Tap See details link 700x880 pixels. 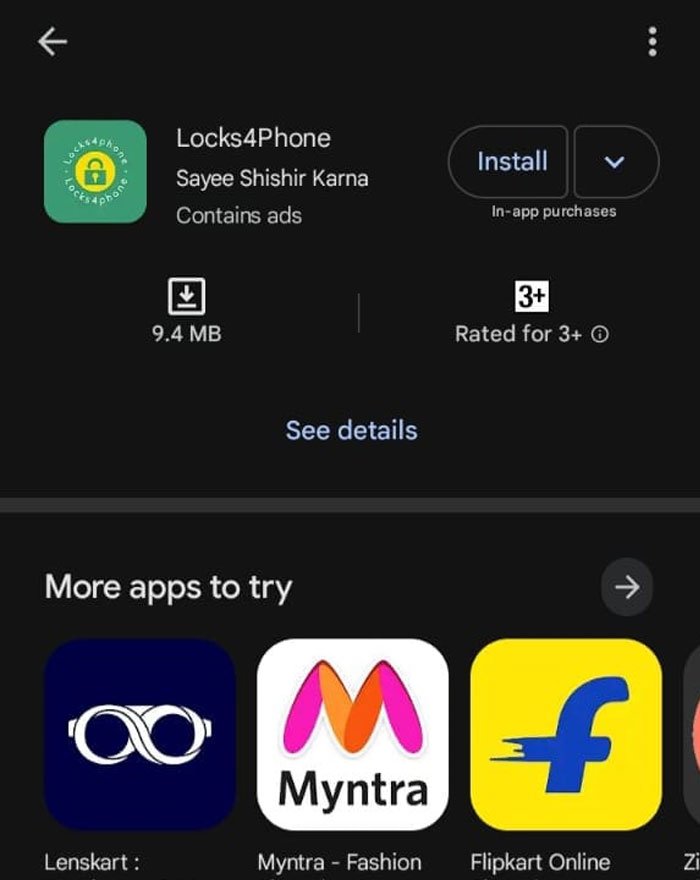[351, 430]
